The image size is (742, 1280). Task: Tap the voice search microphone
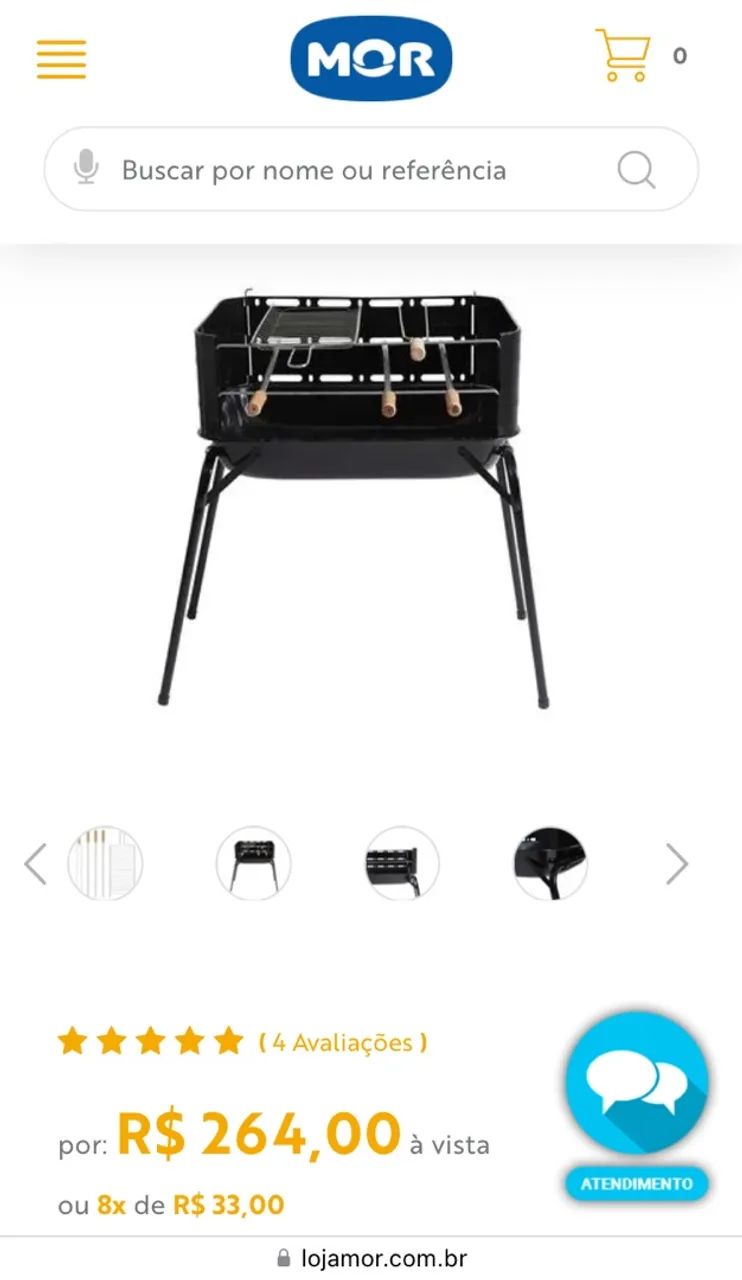(x=87, y=169)
